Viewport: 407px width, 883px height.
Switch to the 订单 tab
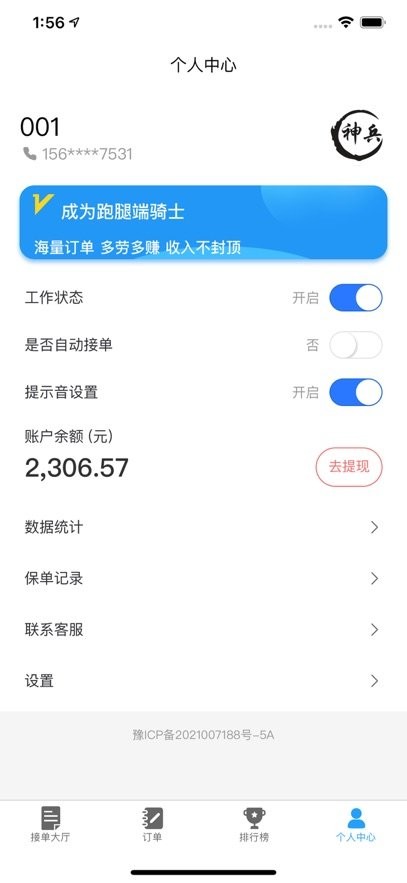(x=153, y=824)
